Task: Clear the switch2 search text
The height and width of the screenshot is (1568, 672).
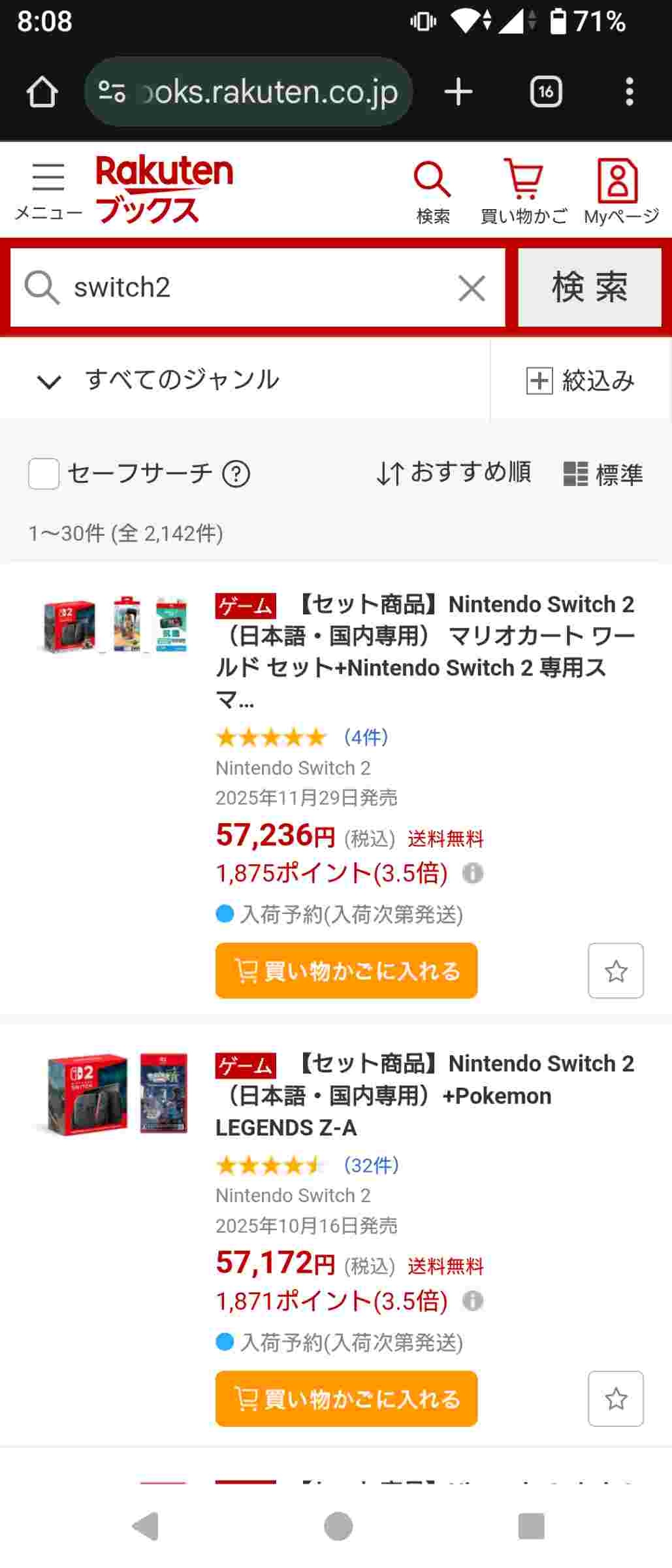Action: [472, 288]
